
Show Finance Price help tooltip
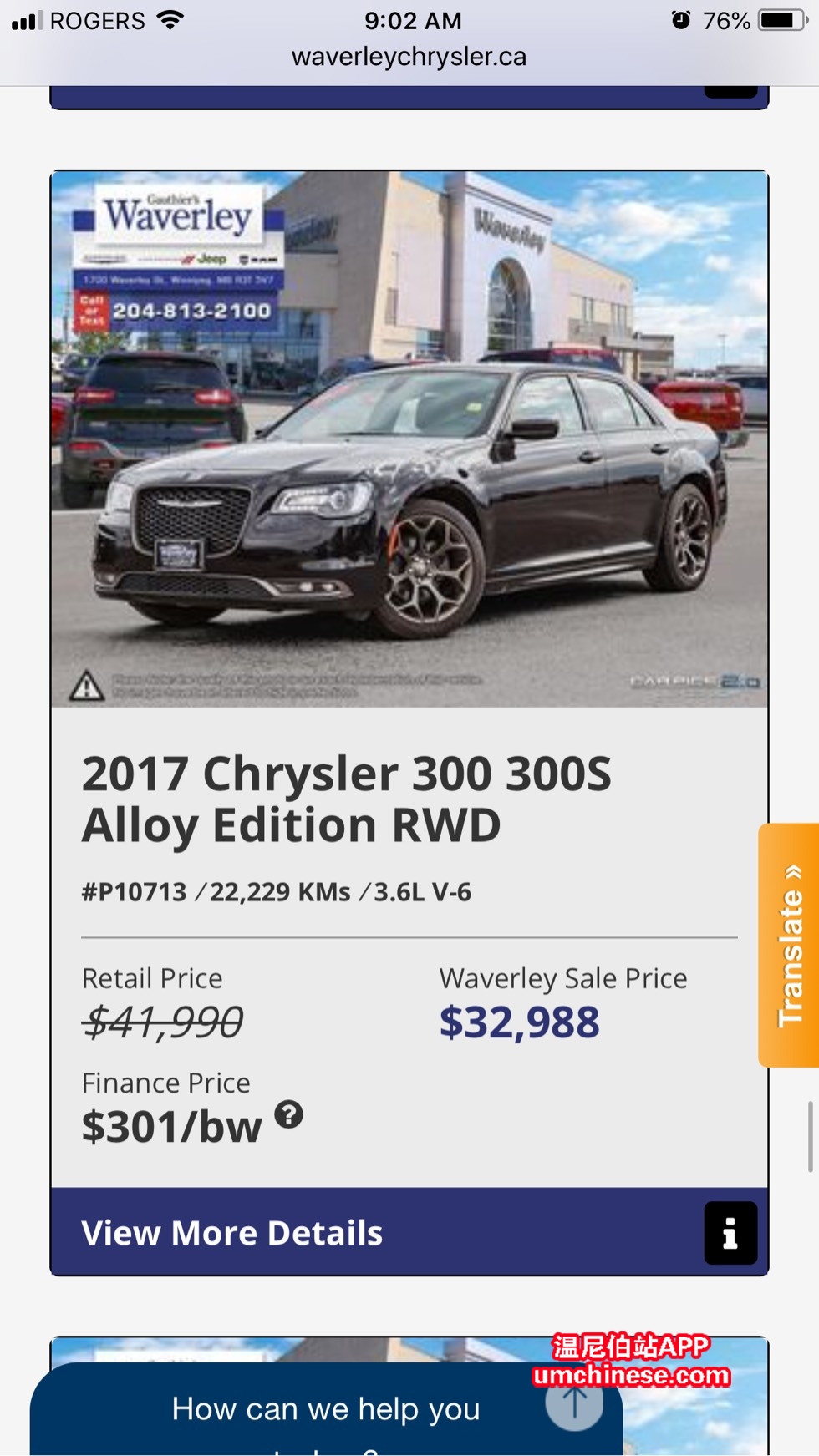[x=288, y=1114]
